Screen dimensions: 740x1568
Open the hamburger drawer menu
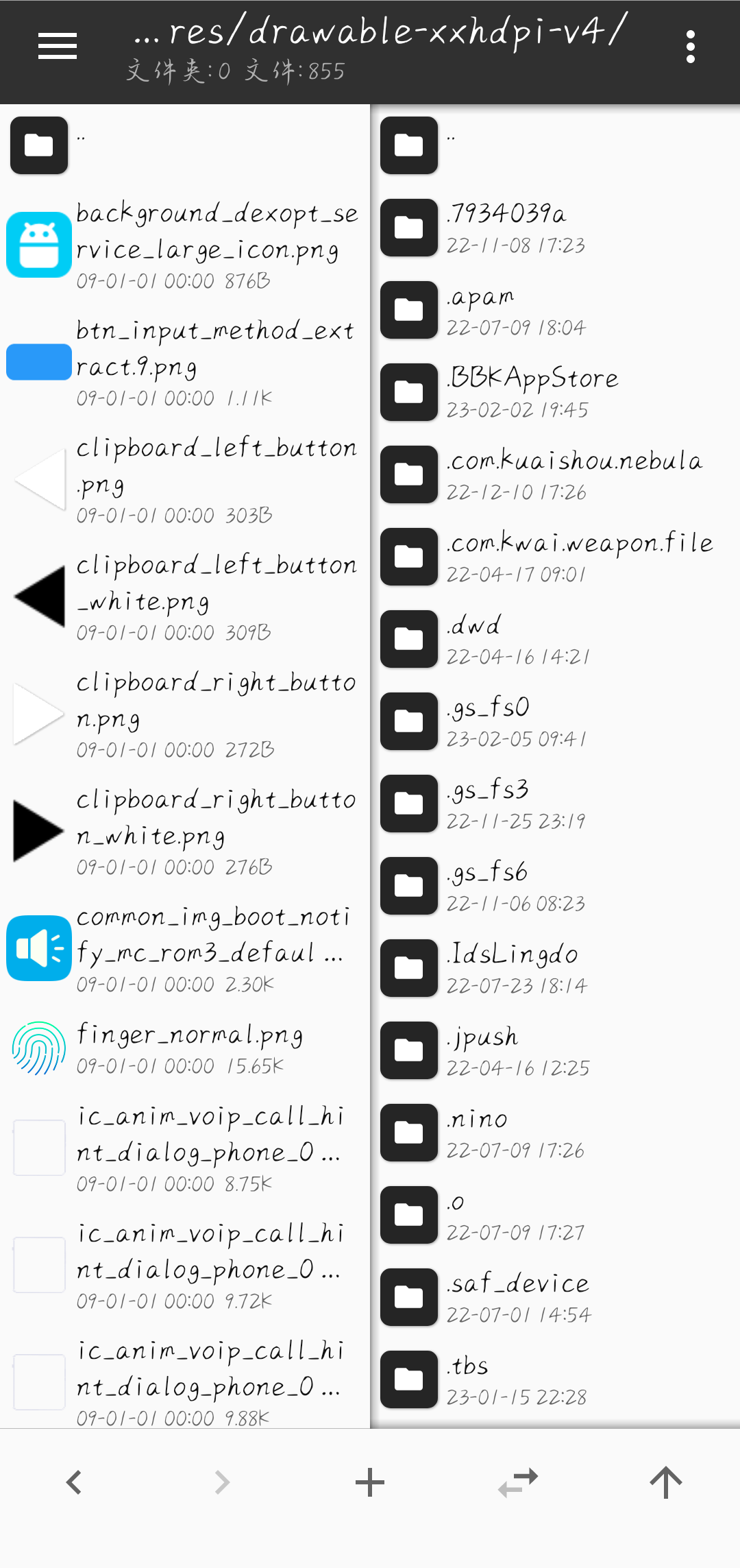pos(58,47)
